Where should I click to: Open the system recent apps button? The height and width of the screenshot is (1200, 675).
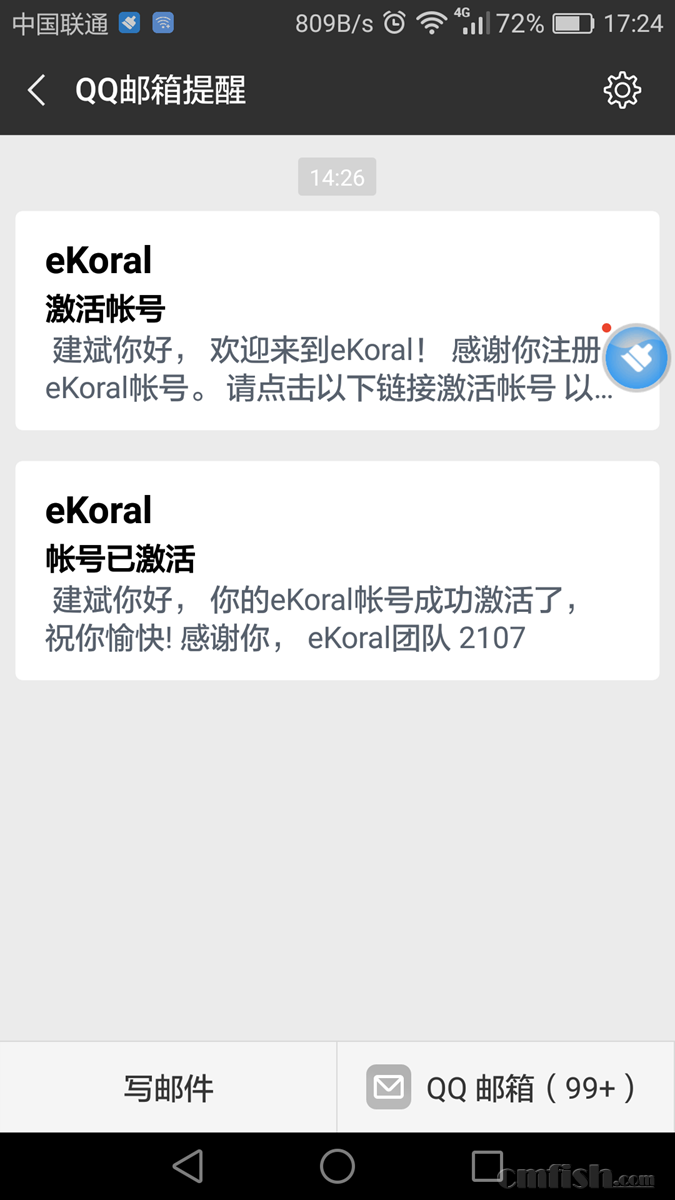[487, 1166]
